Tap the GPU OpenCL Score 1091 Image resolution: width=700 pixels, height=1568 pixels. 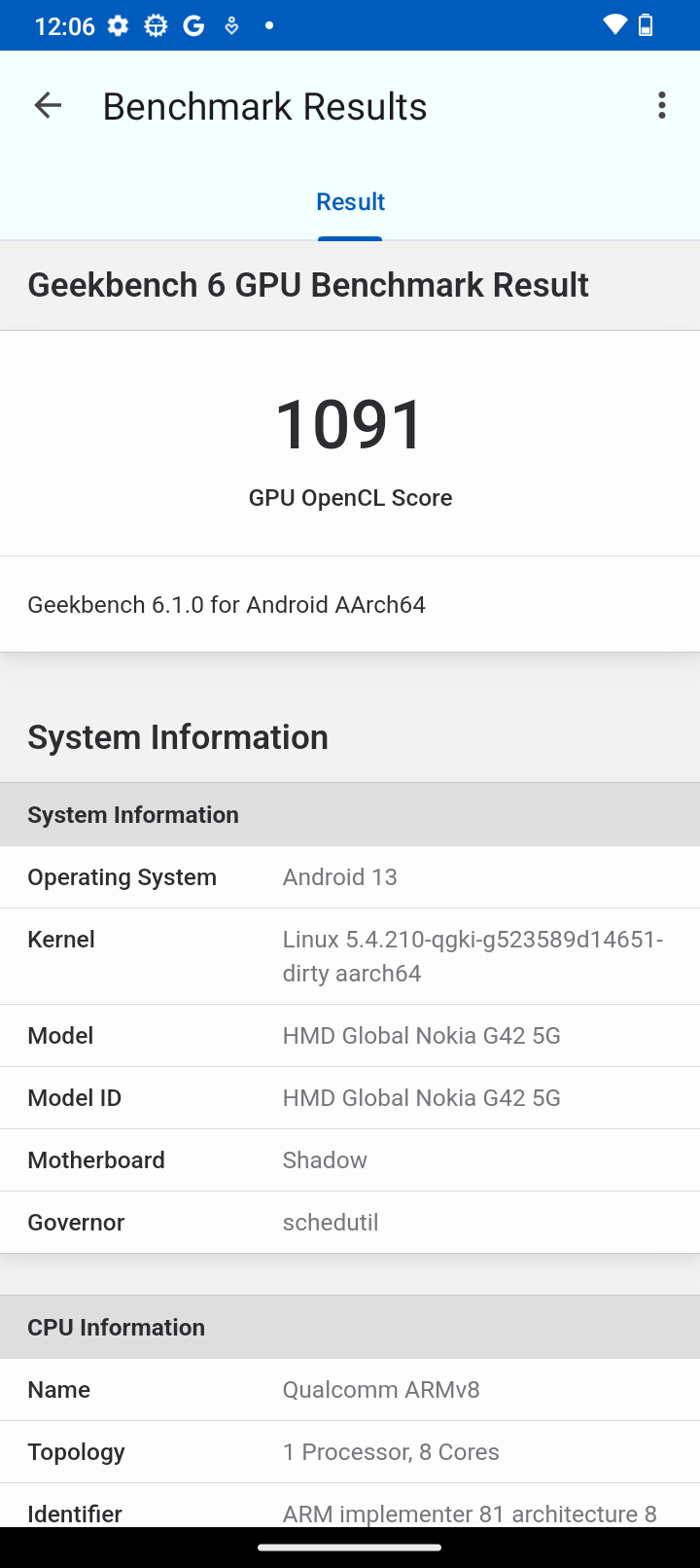(350, 421)
